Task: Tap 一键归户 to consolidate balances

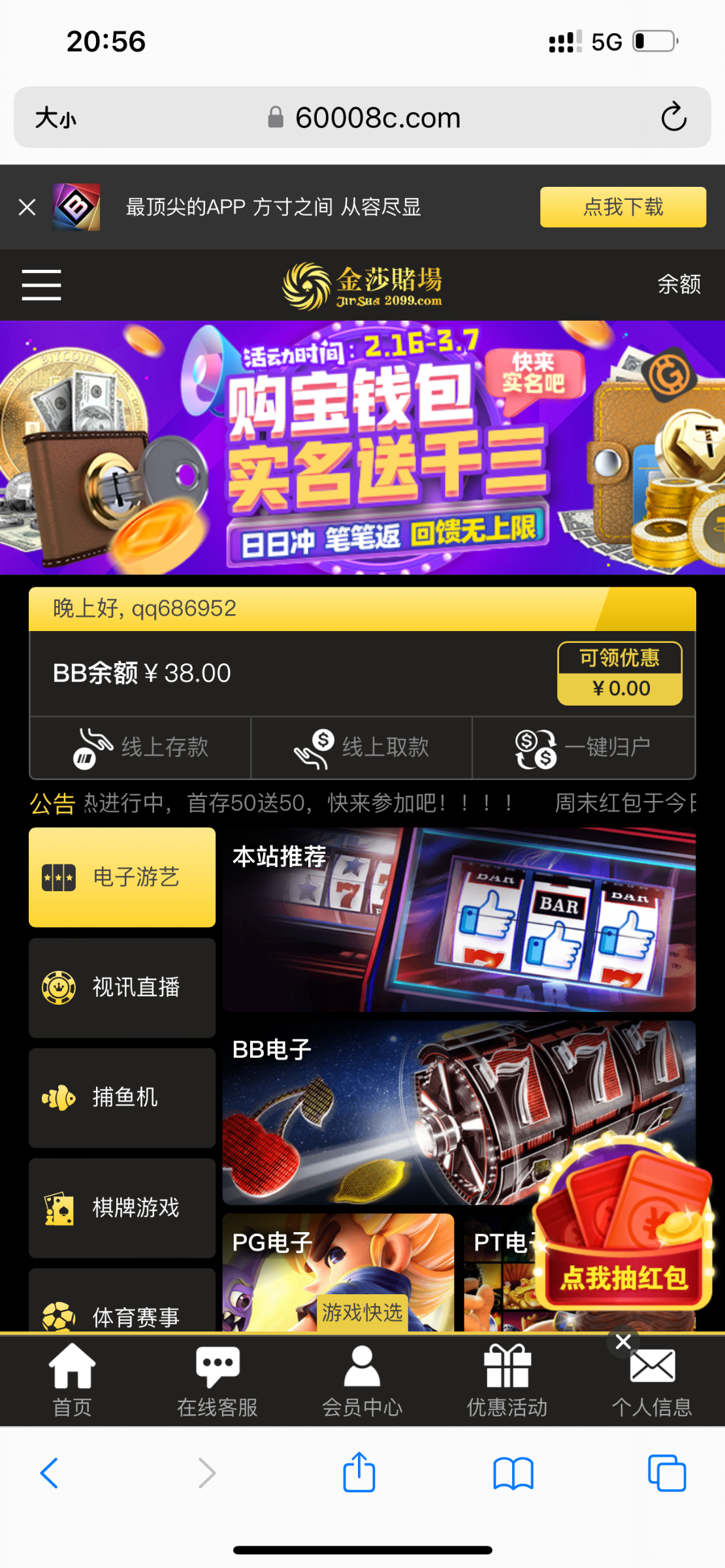Action: point(583,747)
